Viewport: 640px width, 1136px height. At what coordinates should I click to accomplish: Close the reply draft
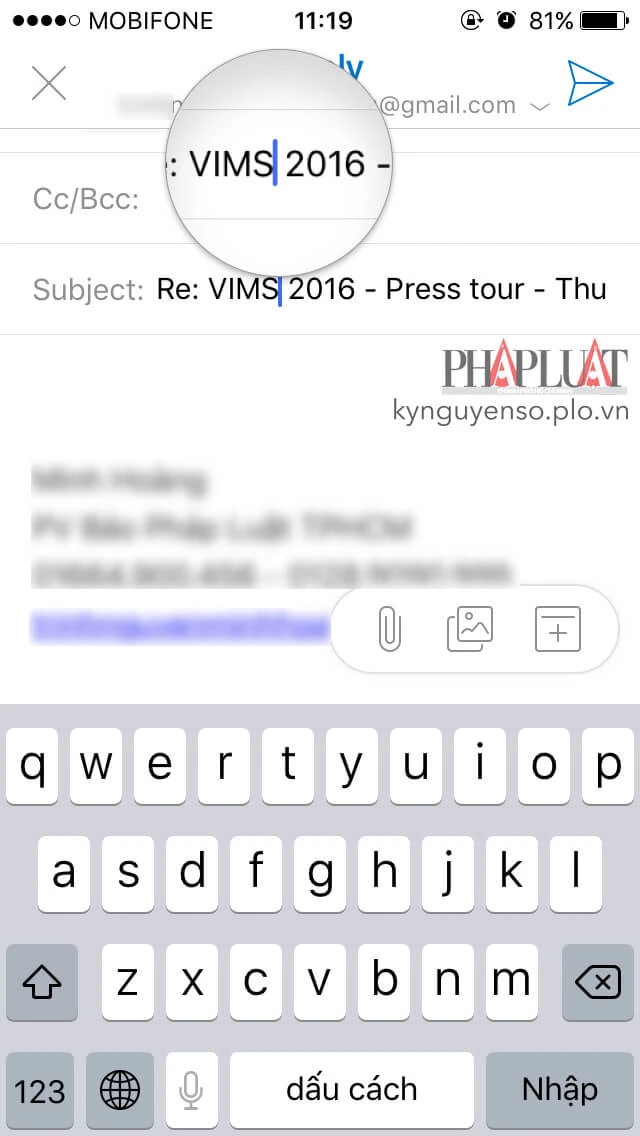point(48,84)
